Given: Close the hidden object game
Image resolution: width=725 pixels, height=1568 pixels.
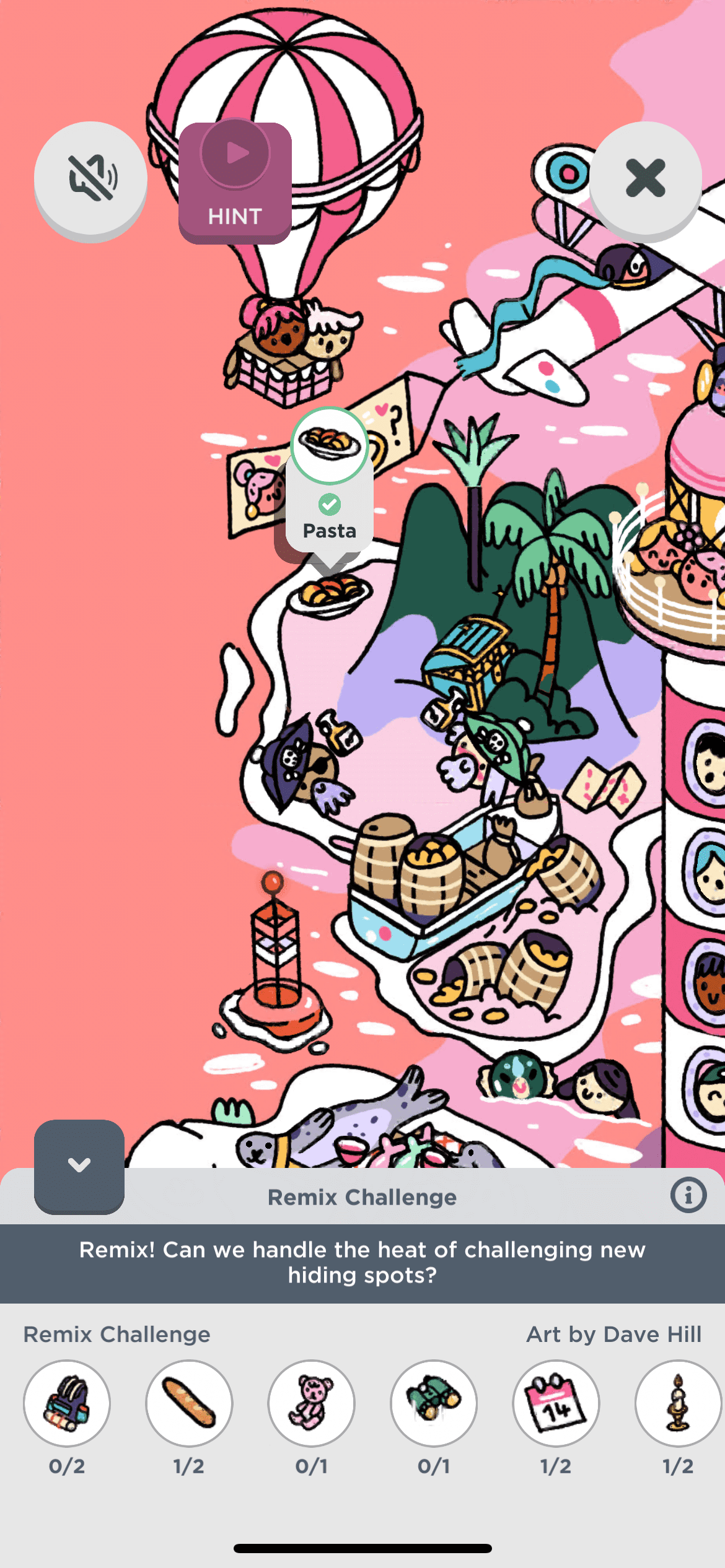Looking at the screenshot, I should (645, 178).
